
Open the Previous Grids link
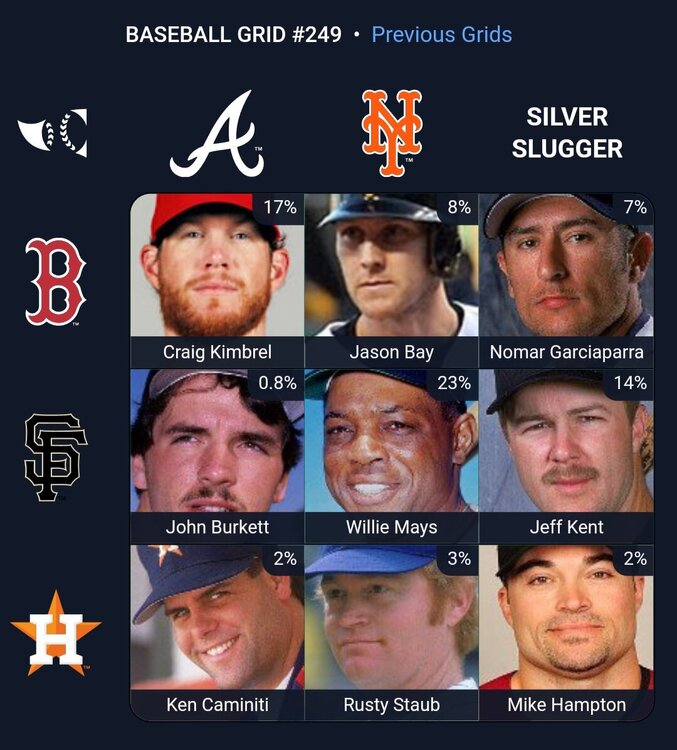point(441,34)
